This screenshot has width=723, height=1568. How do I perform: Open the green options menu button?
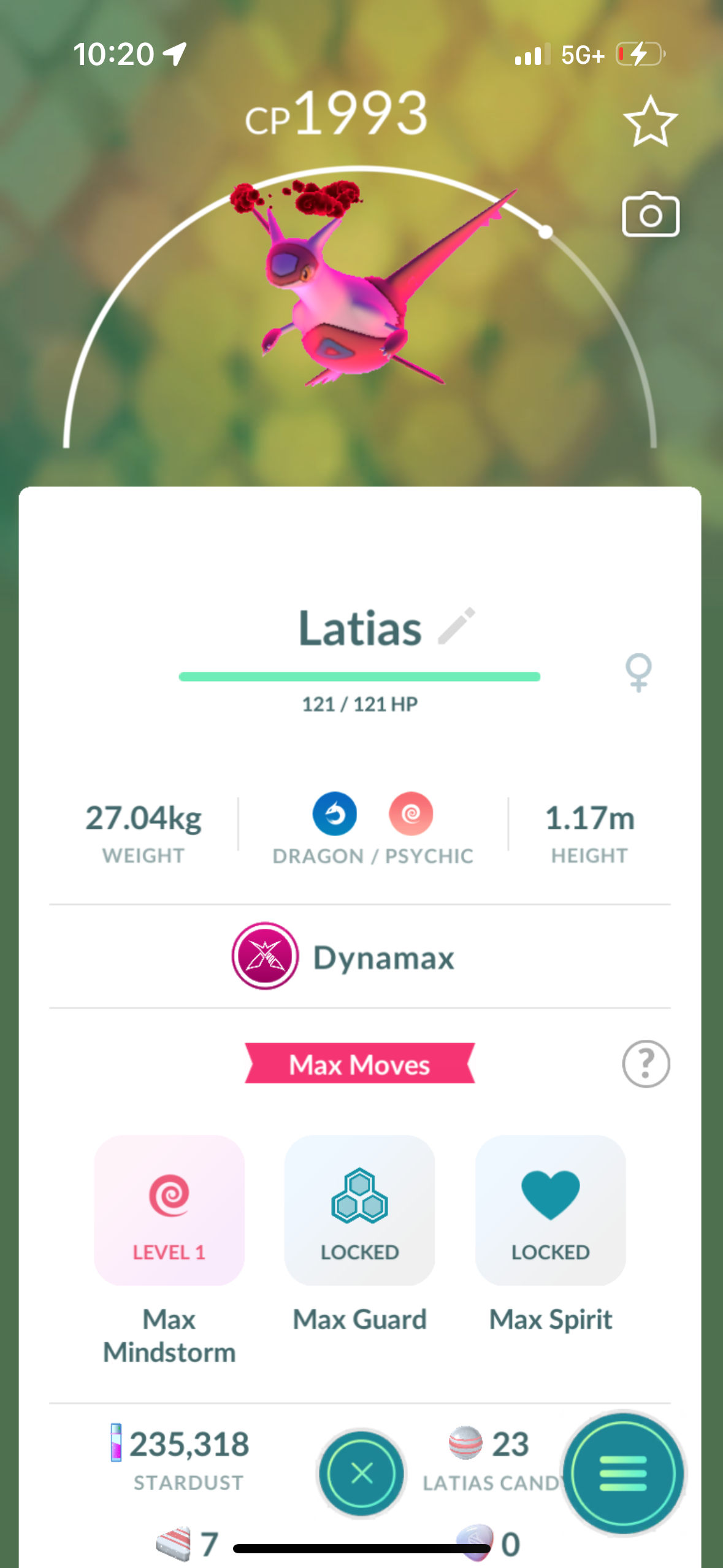point(623,1473)
